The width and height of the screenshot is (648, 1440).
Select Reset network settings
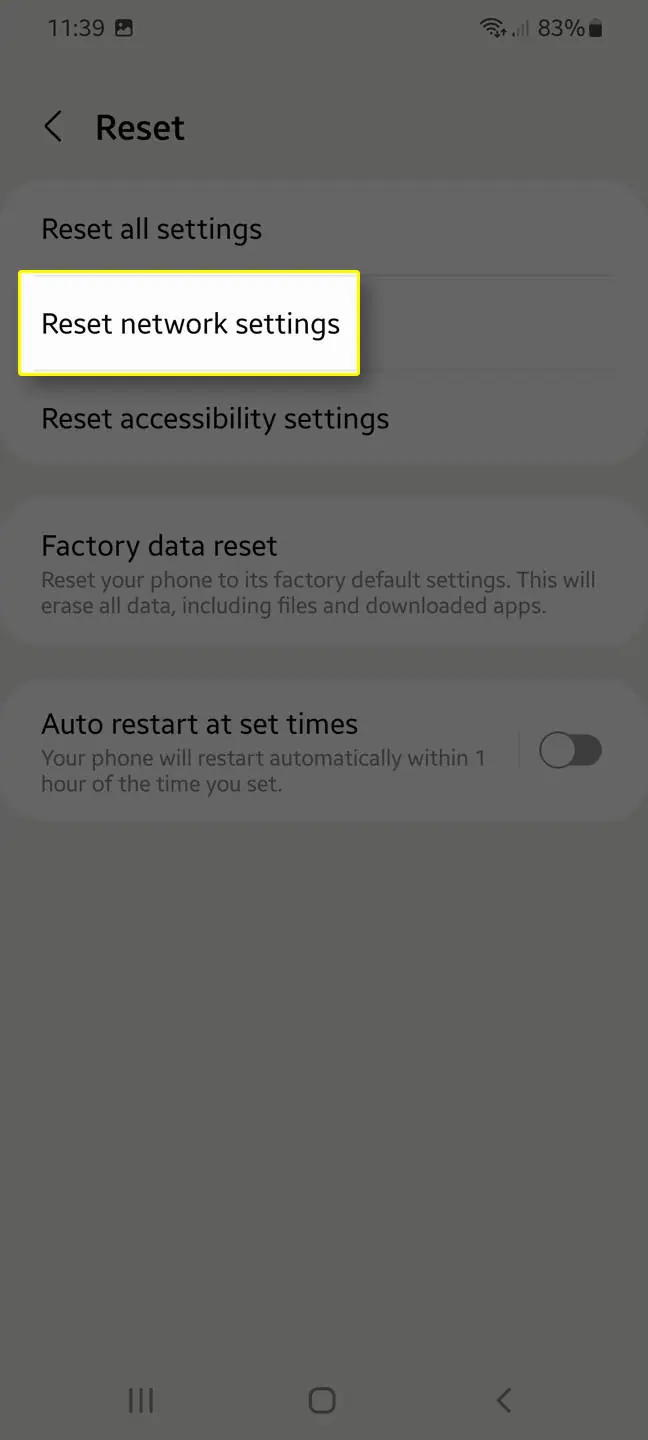coord(189,324)
